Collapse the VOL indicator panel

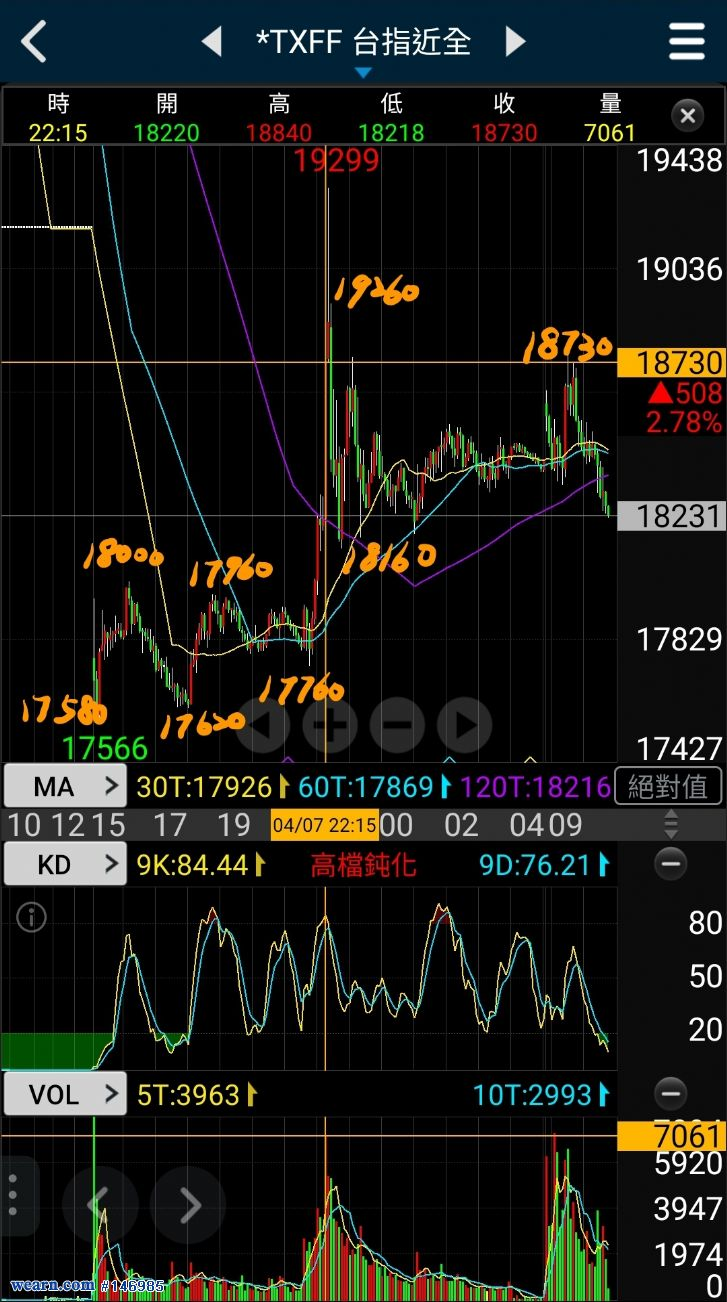[x=670, y=1095]
